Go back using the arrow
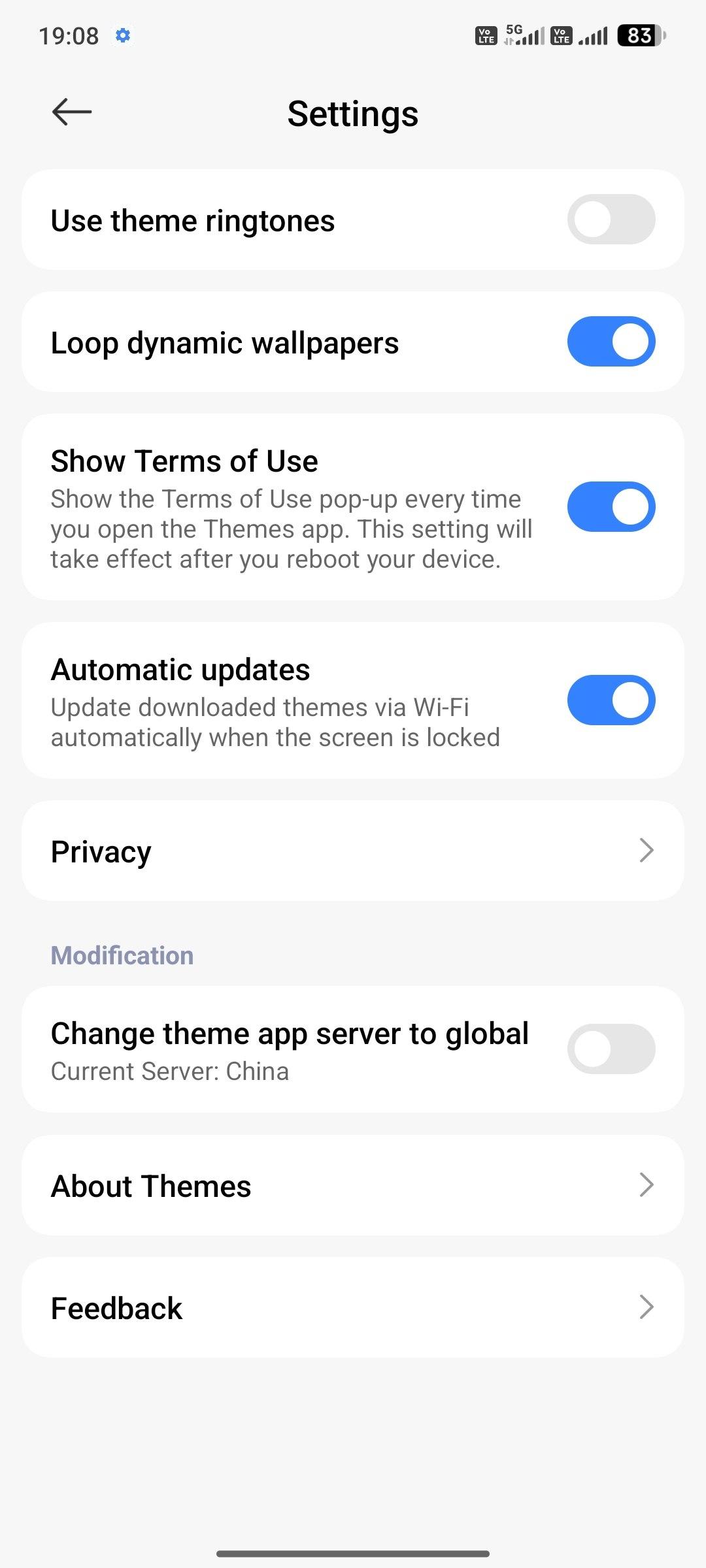 (x=72, y=112)
